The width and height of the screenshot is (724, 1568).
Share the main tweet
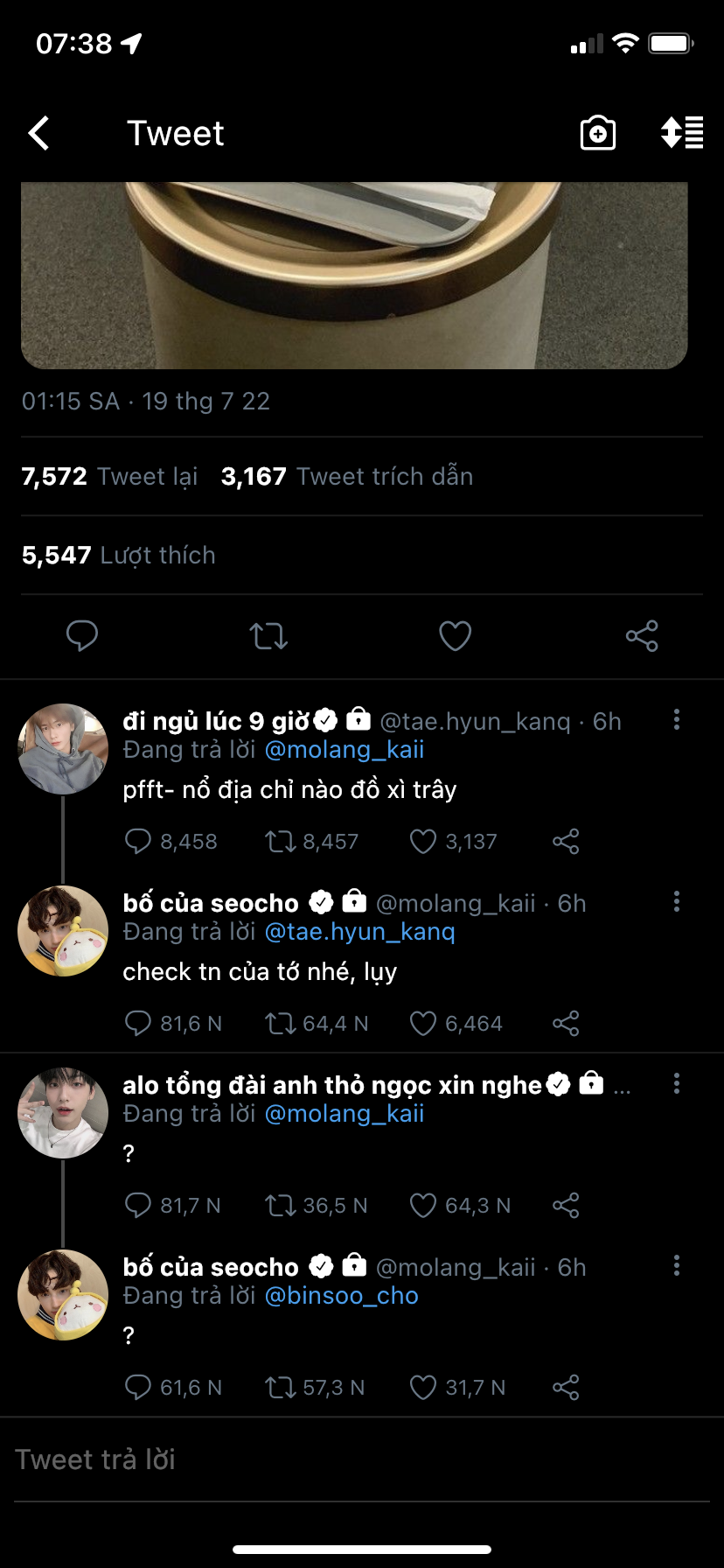click(642, 636)
